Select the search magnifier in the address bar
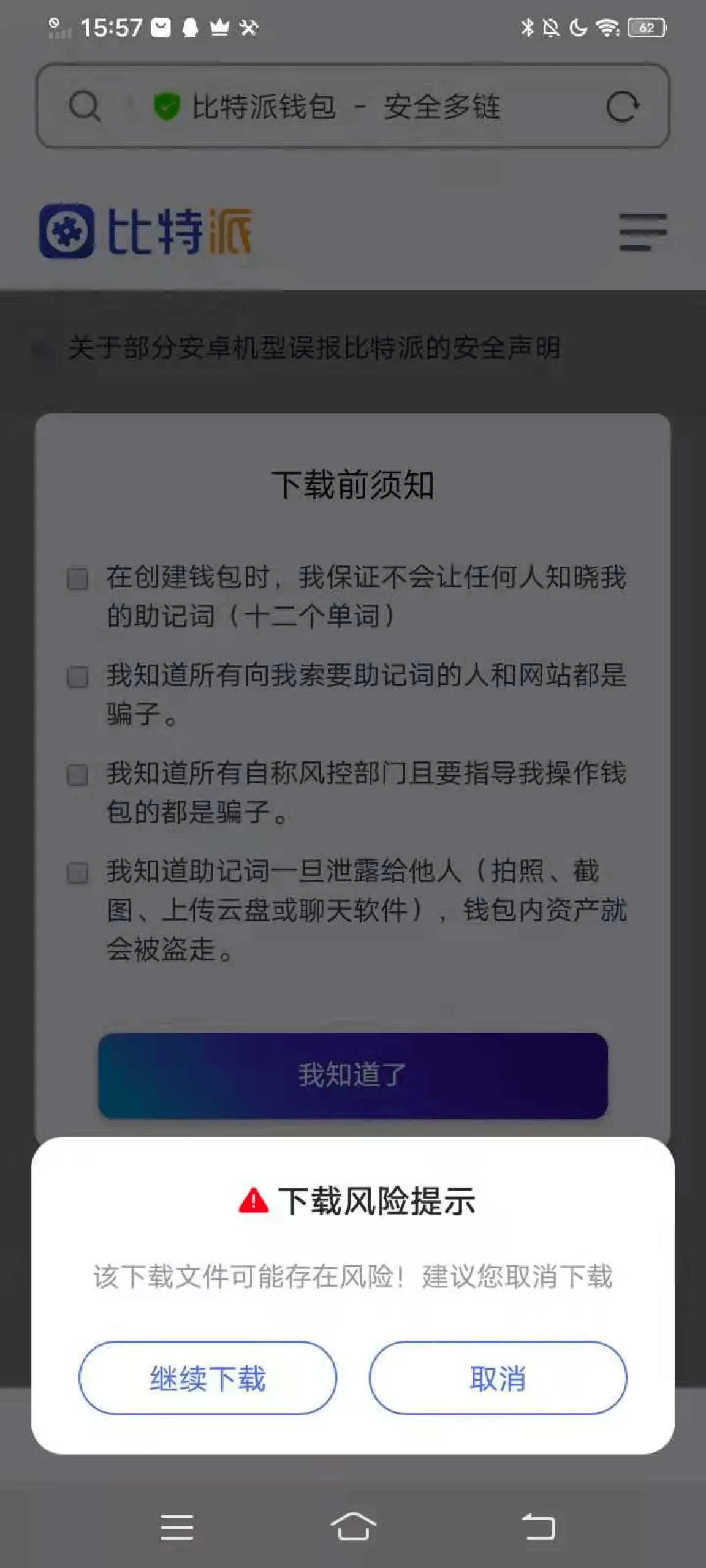This screenshot has width=706, height=1568. point(86,105)
